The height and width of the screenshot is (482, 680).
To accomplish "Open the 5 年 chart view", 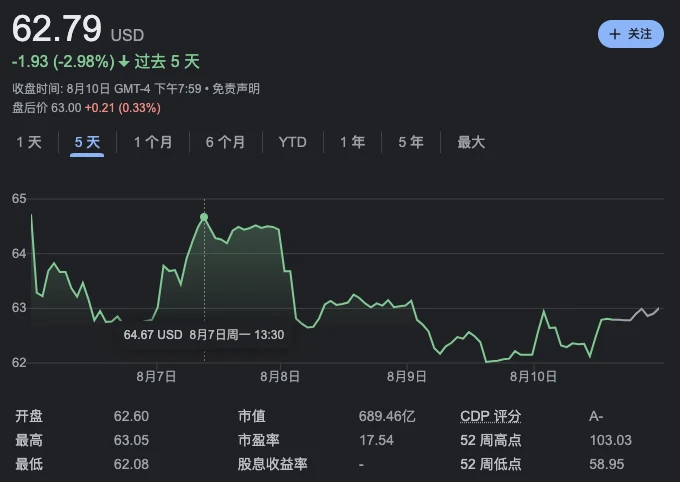I will (x=410, y=142).
